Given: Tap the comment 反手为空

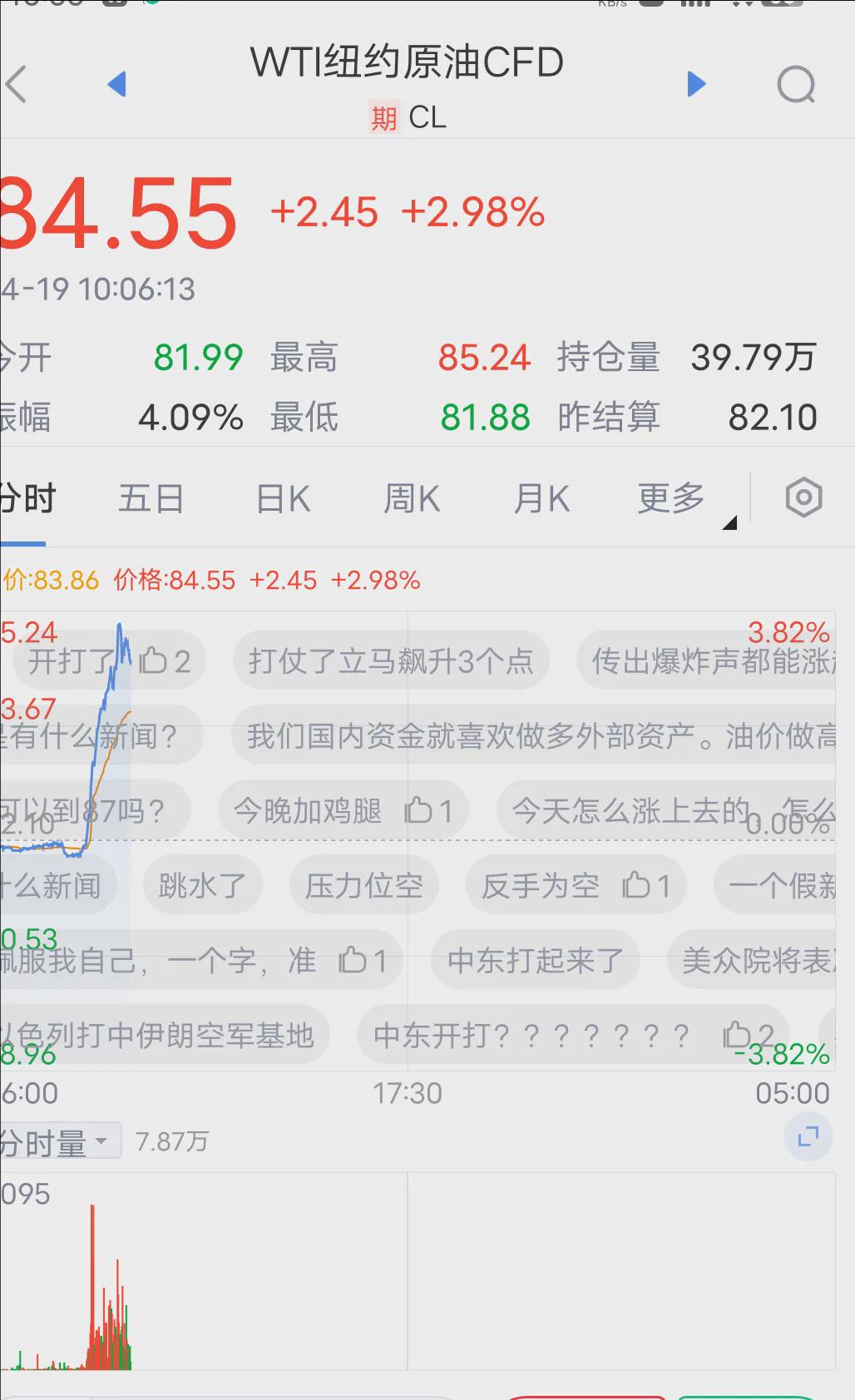Looking at the screenshot, I should 541,886.
